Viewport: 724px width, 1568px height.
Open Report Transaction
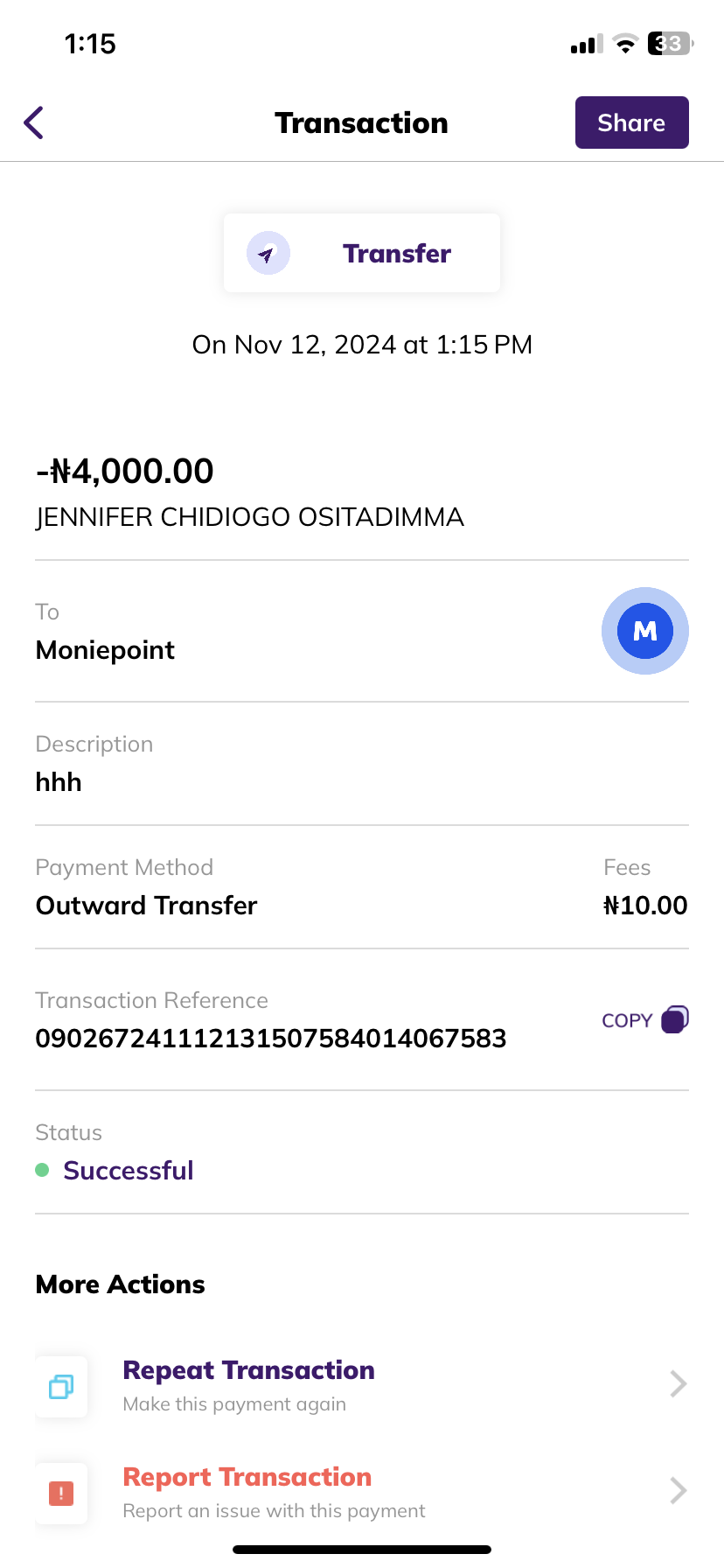[361, 1492]
